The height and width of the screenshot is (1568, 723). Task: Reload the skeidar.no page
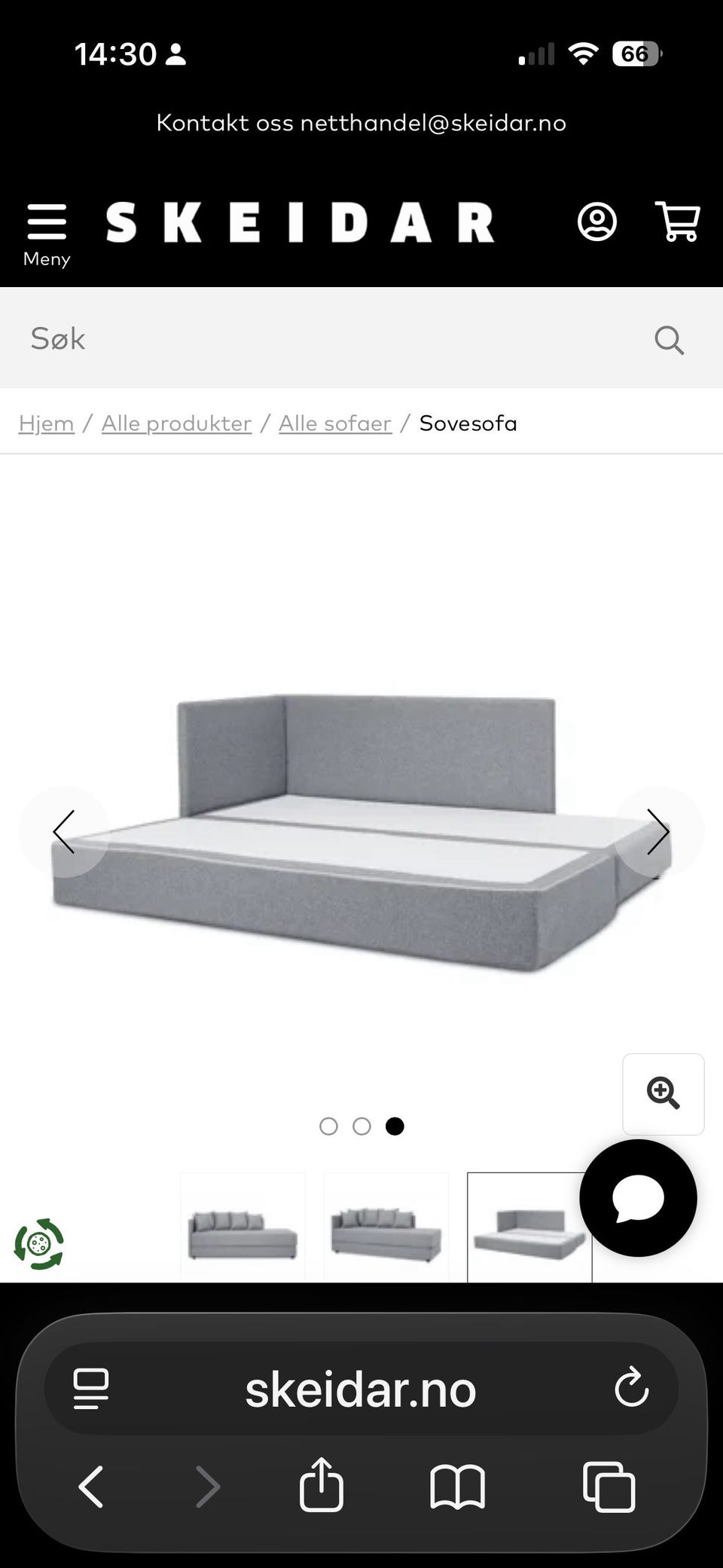[631, 1388]
